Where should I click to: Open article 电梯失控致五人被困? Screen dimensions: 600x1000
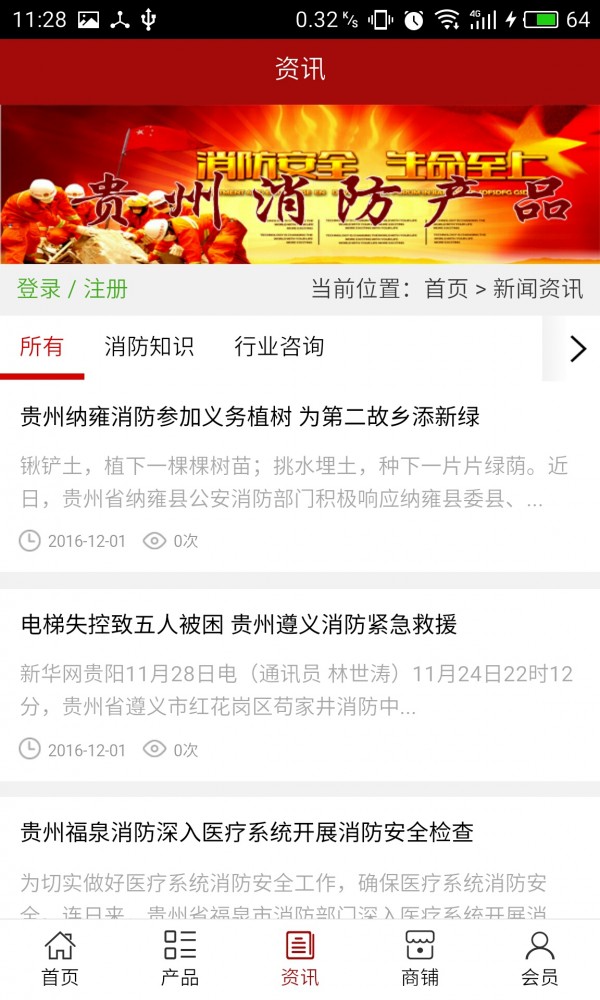pos(239,625)
